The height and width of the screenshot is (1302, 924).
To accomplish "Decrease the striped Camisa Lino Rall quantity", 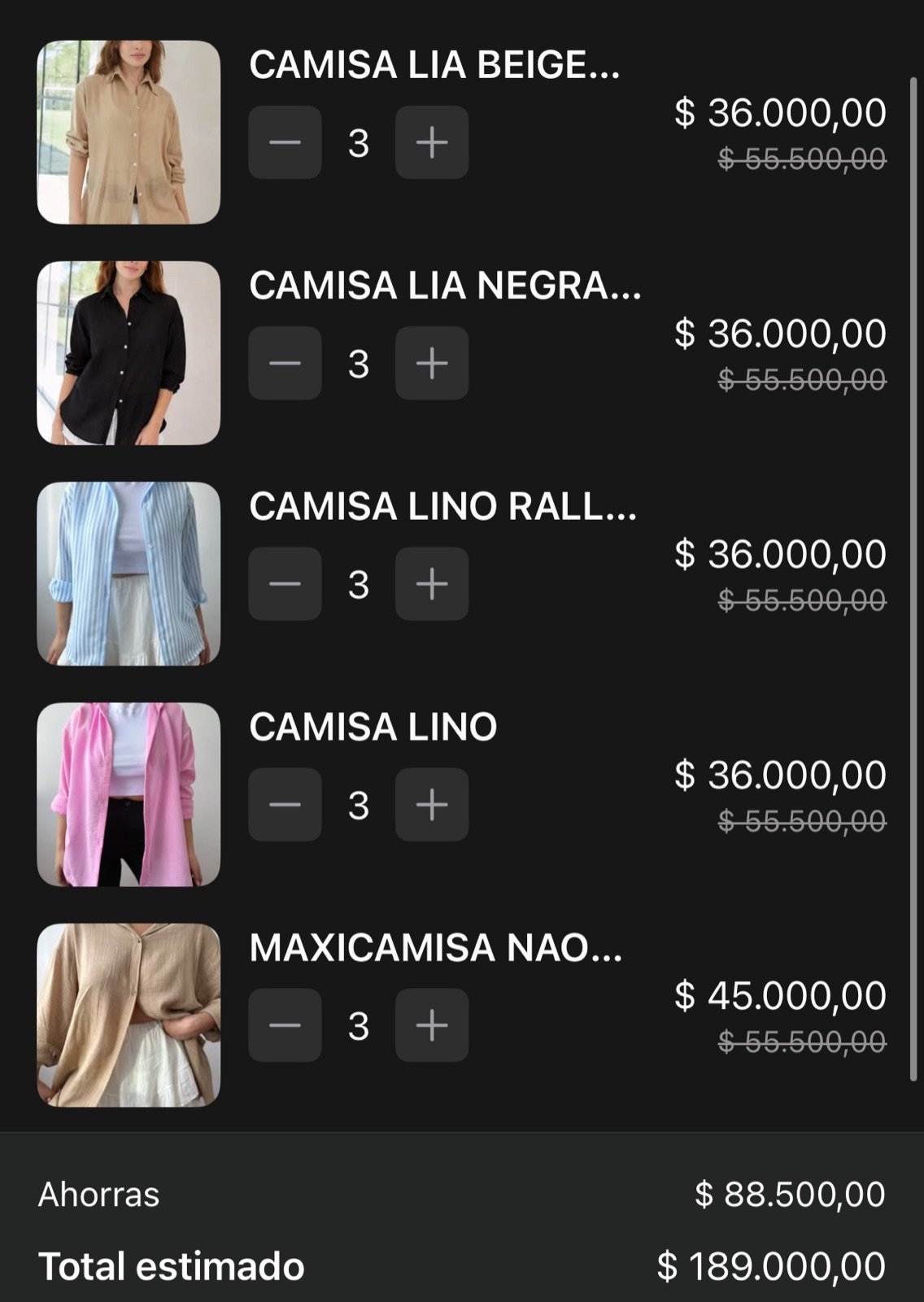I will coord(285,583).
